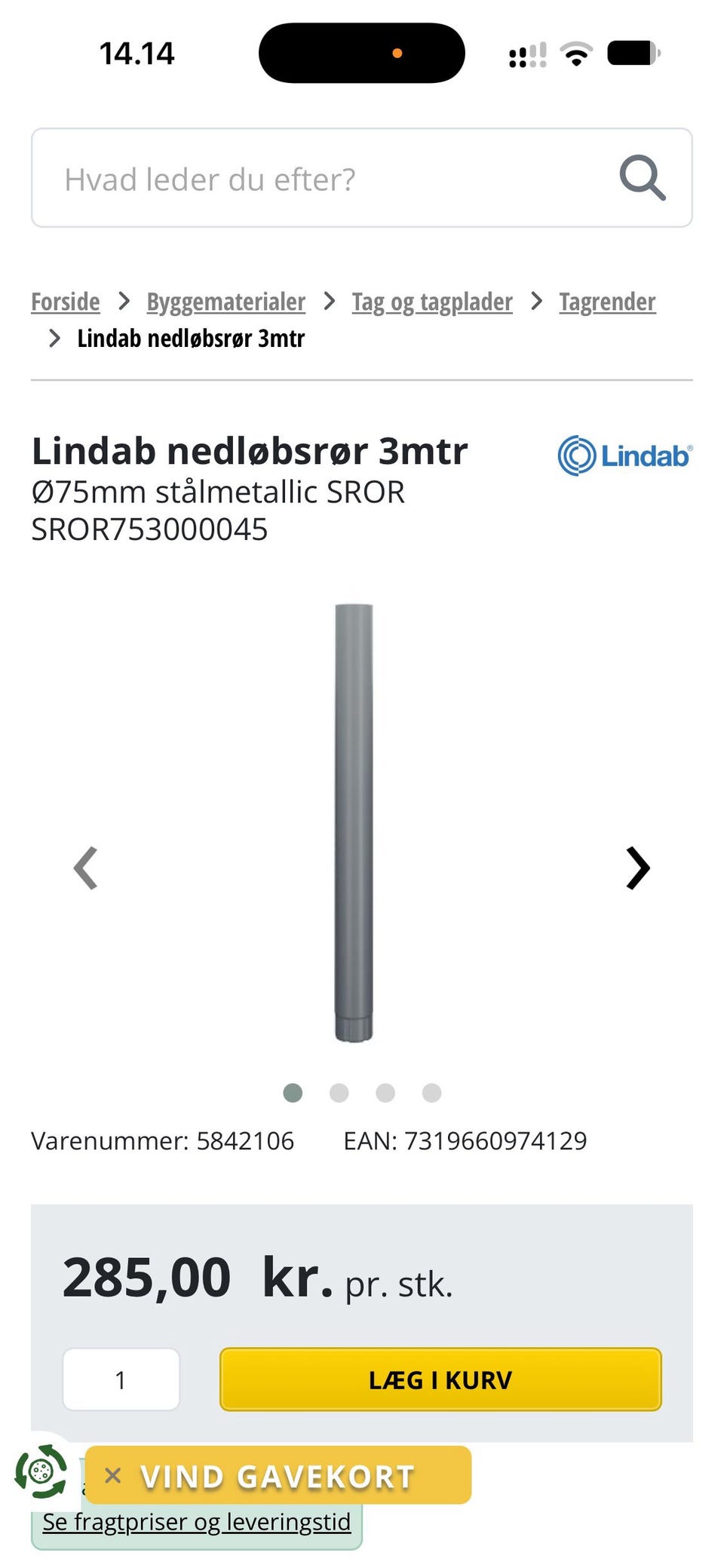Image resolution: width=724 pixels, height=1568 pixels.
Task: Open the 'VIND GAVEKORT' promotion
Action: coord(278,1476)
